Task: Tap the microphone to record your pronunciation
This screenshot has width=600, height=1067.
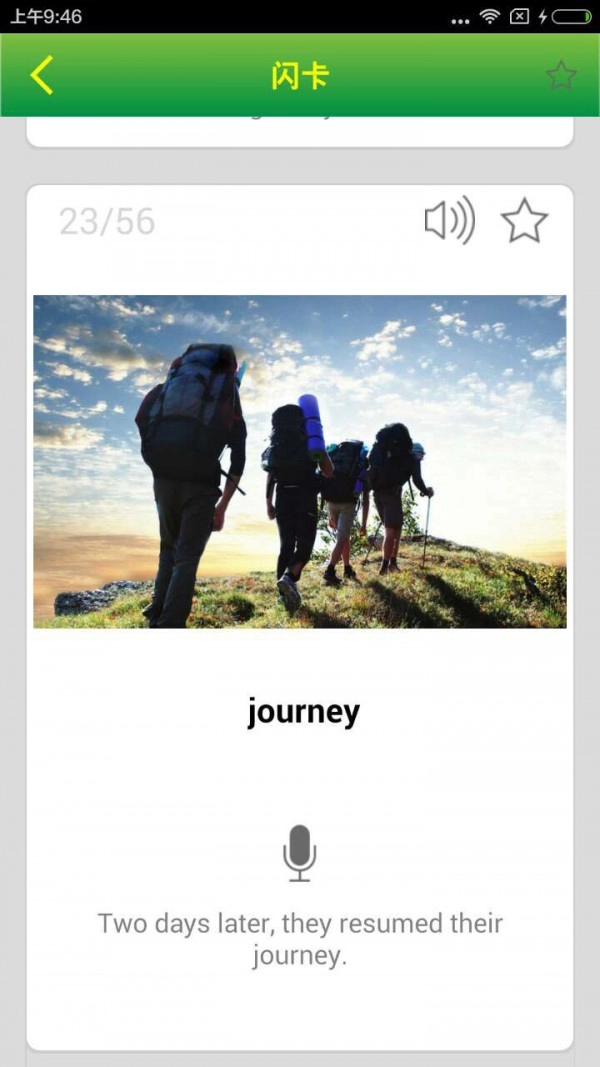Action: tap(299, 853)
